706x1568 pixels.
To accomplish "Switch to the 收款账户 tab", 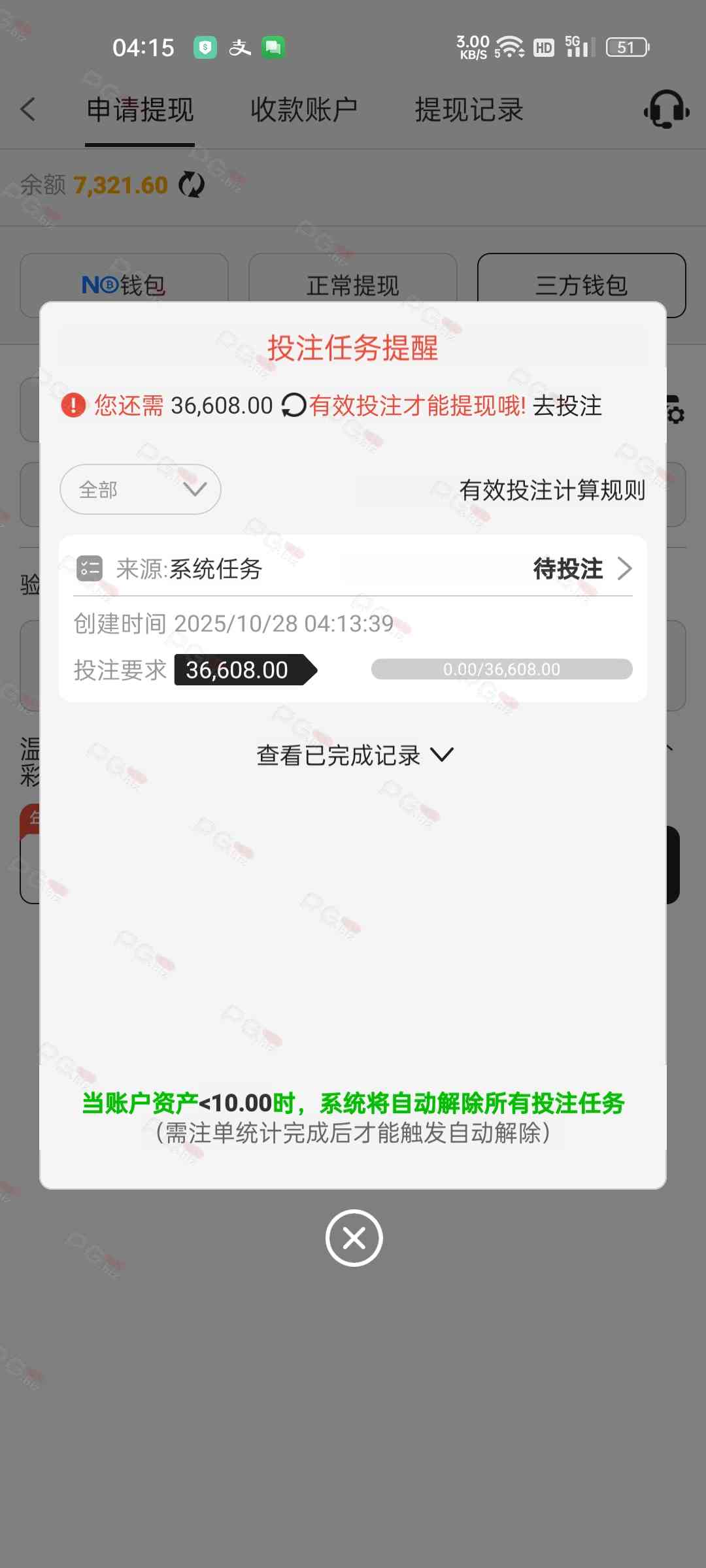I will pyautogui.click(x=304, y=109).
